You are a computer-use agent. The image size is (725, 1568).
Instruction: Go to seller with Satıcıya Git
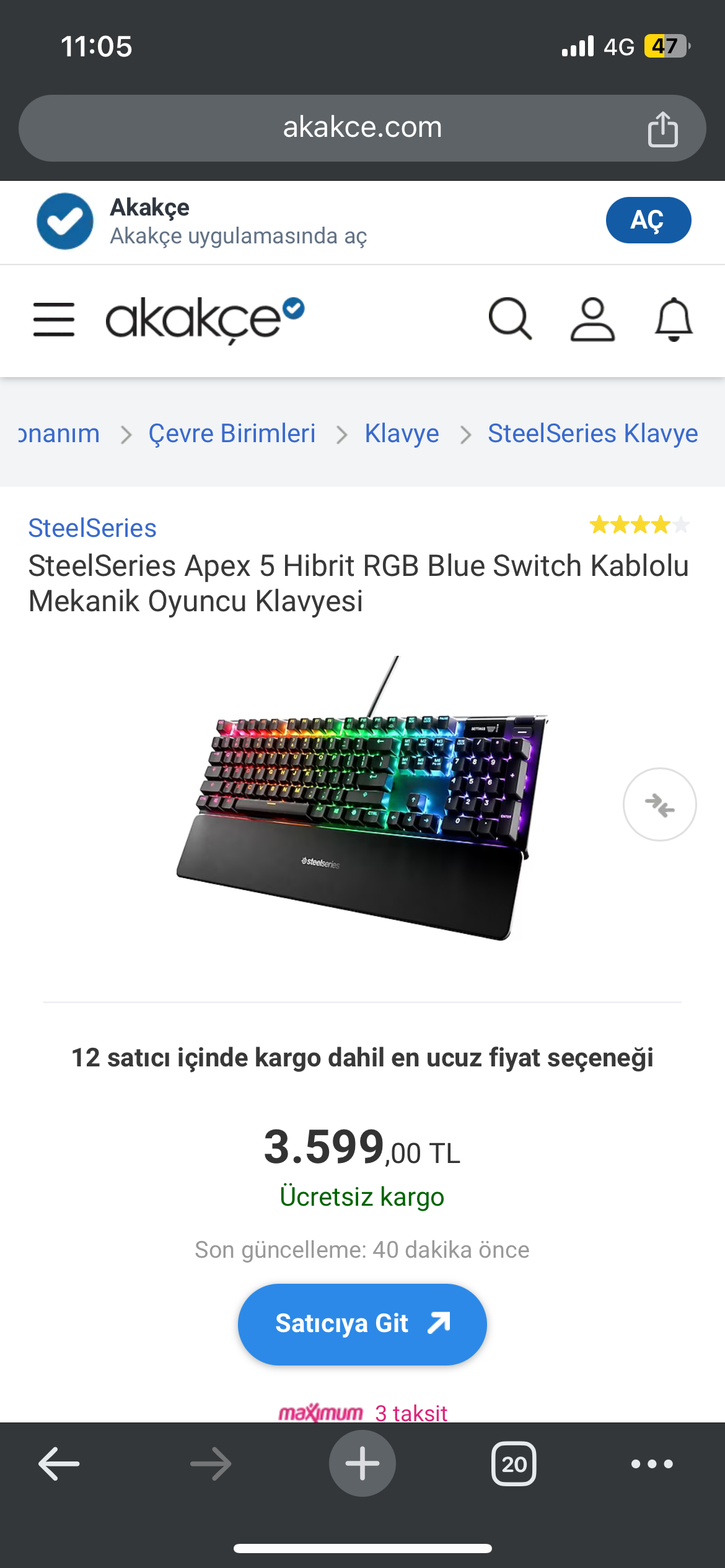tap(362, 1324)
